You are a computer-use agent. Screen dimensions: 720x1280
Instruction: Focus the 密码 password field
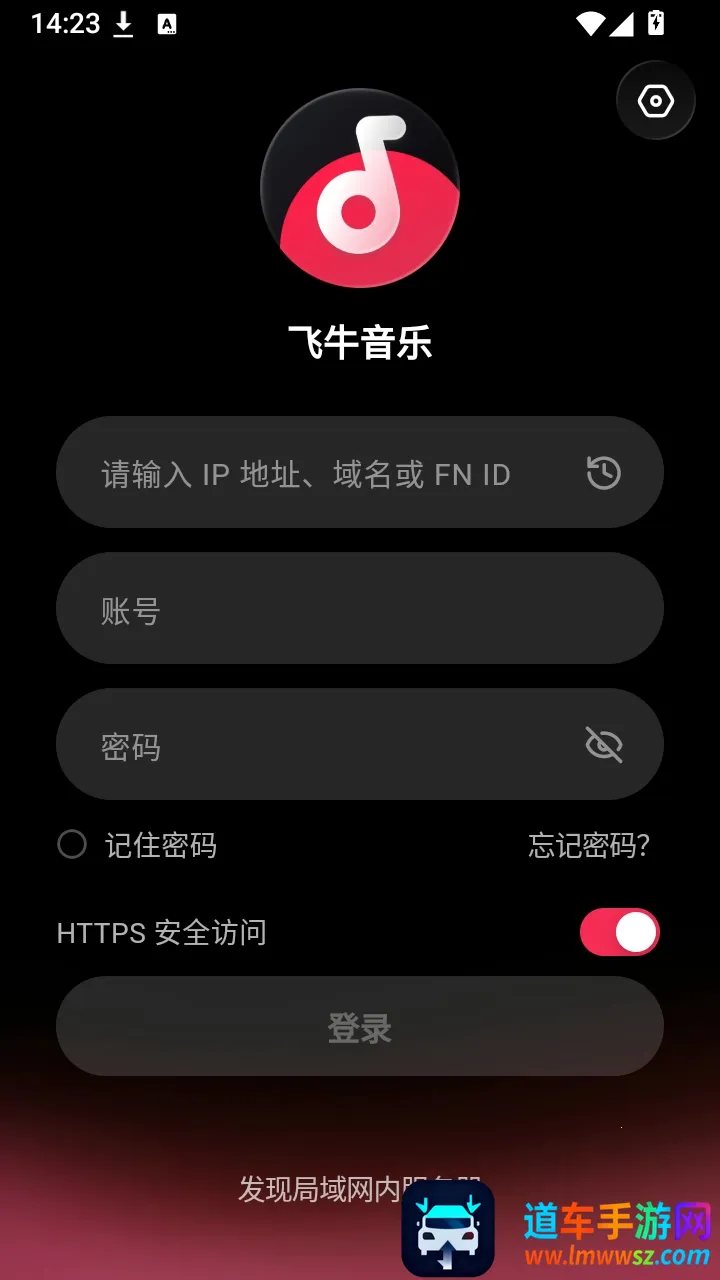coord(360,744)
